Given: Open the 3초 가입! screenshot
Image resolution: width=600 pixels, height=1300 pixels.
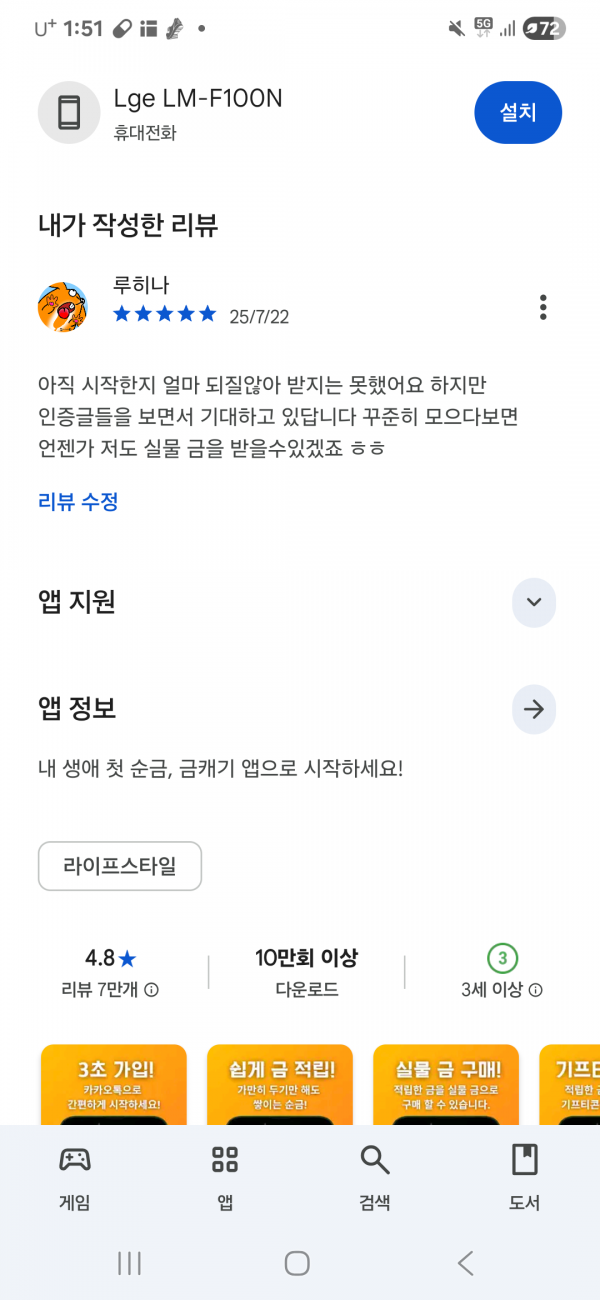Looking at the screenshot, I should 114,1085.
